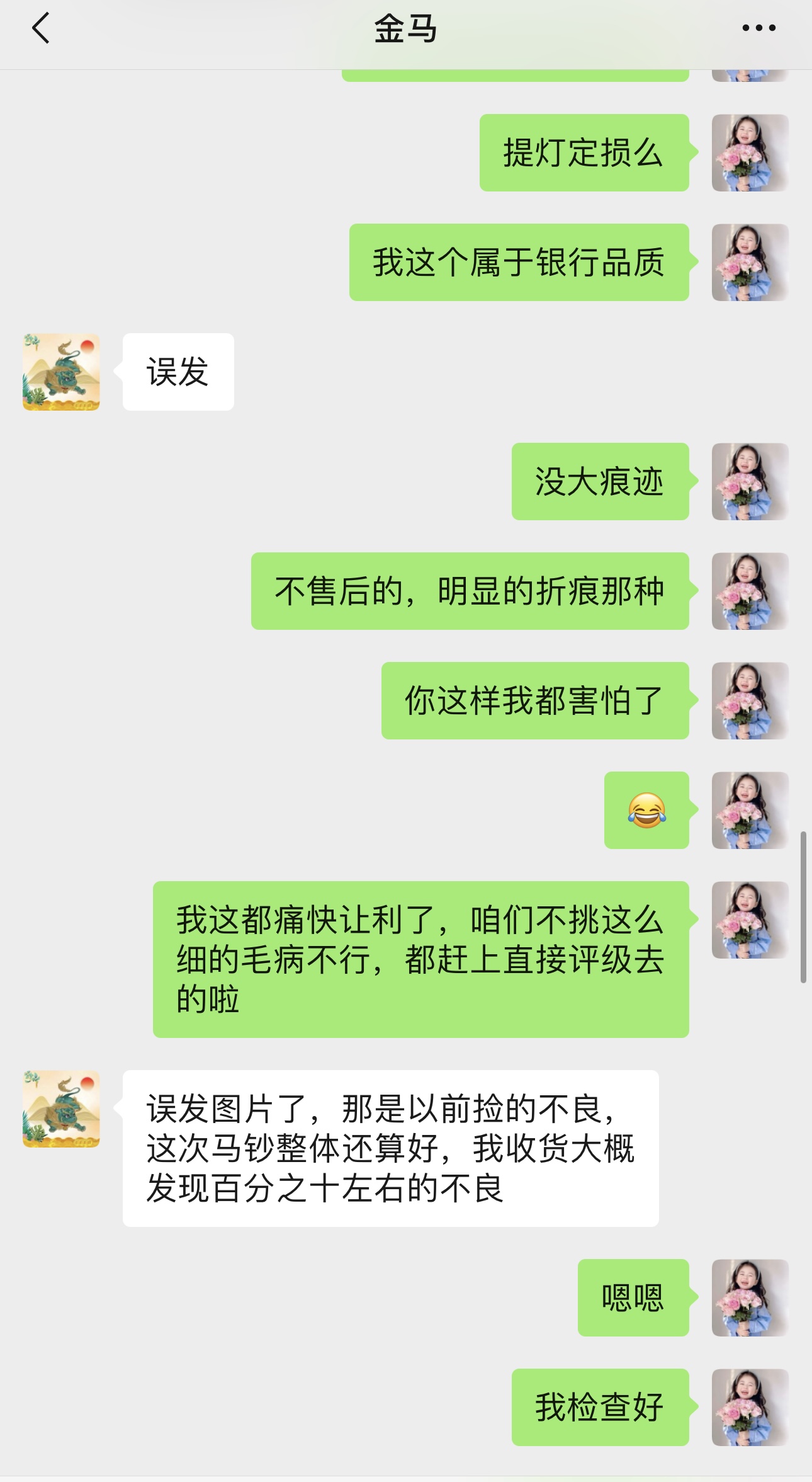Open the contact's avatar beside "误发" message

click(61, 372)
